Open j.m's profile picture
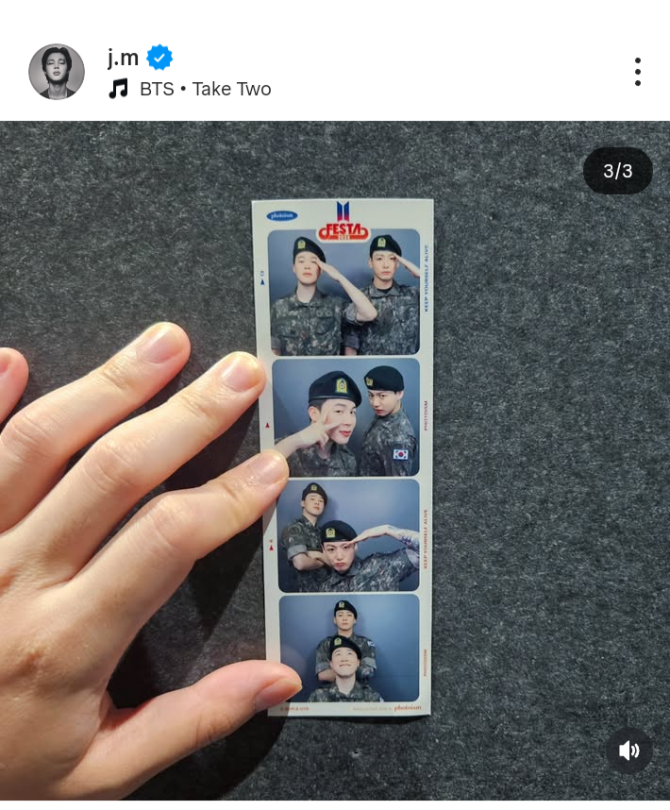Screen dimensions: 670x810 coord(56,72)
